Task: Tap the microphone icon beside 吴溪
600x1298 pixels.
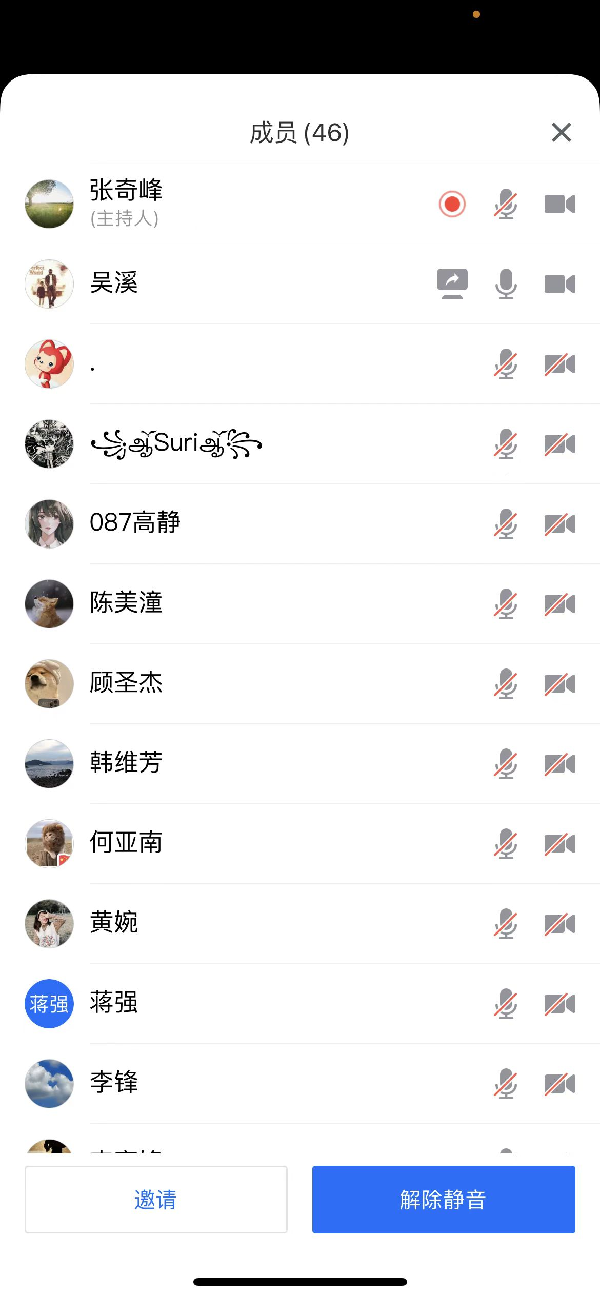Action: coord(506,284)
